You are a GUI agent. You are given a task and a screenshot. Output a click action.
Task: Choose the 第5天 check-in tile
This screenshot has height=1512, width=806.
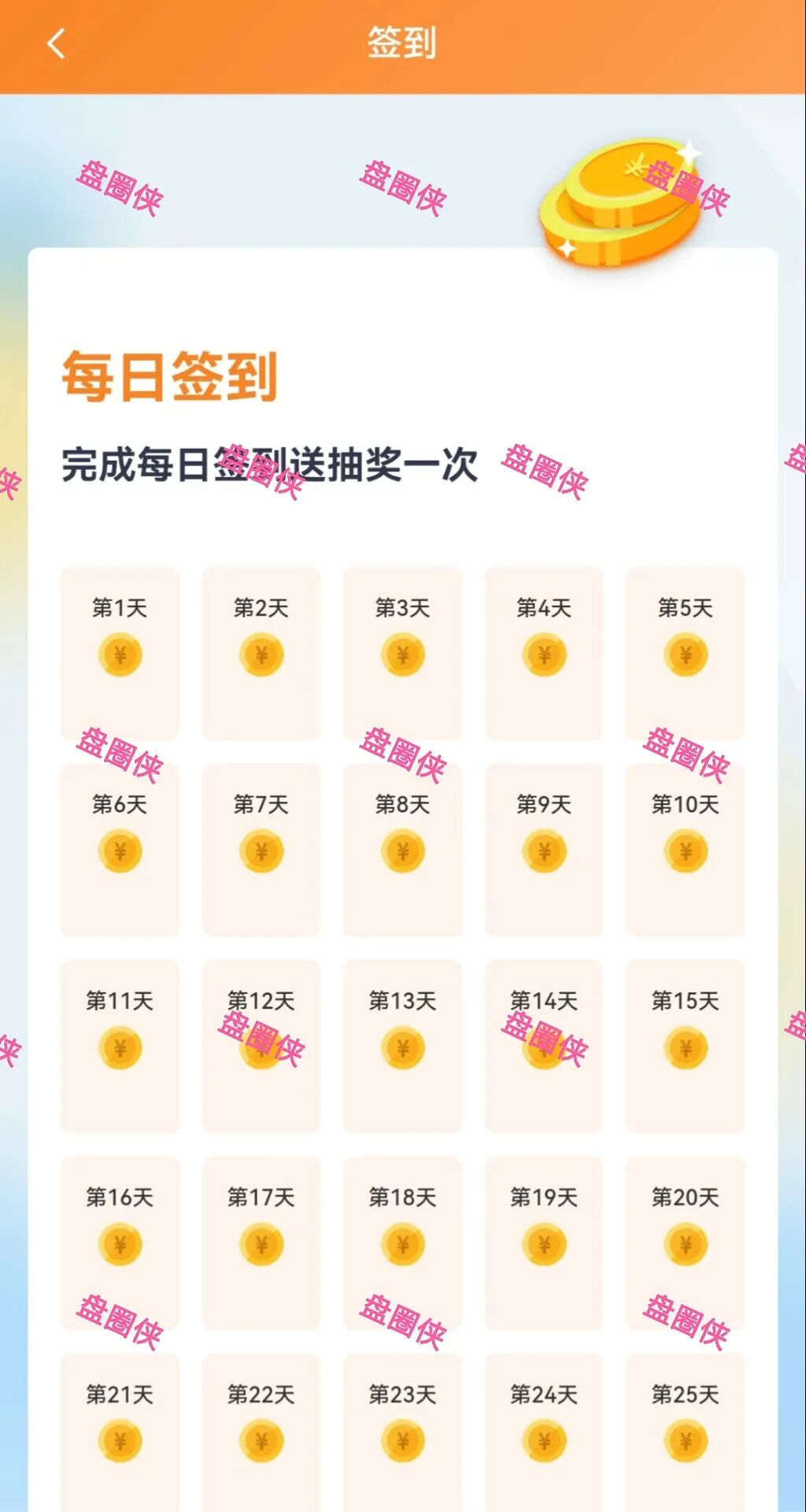pos(685,653)
